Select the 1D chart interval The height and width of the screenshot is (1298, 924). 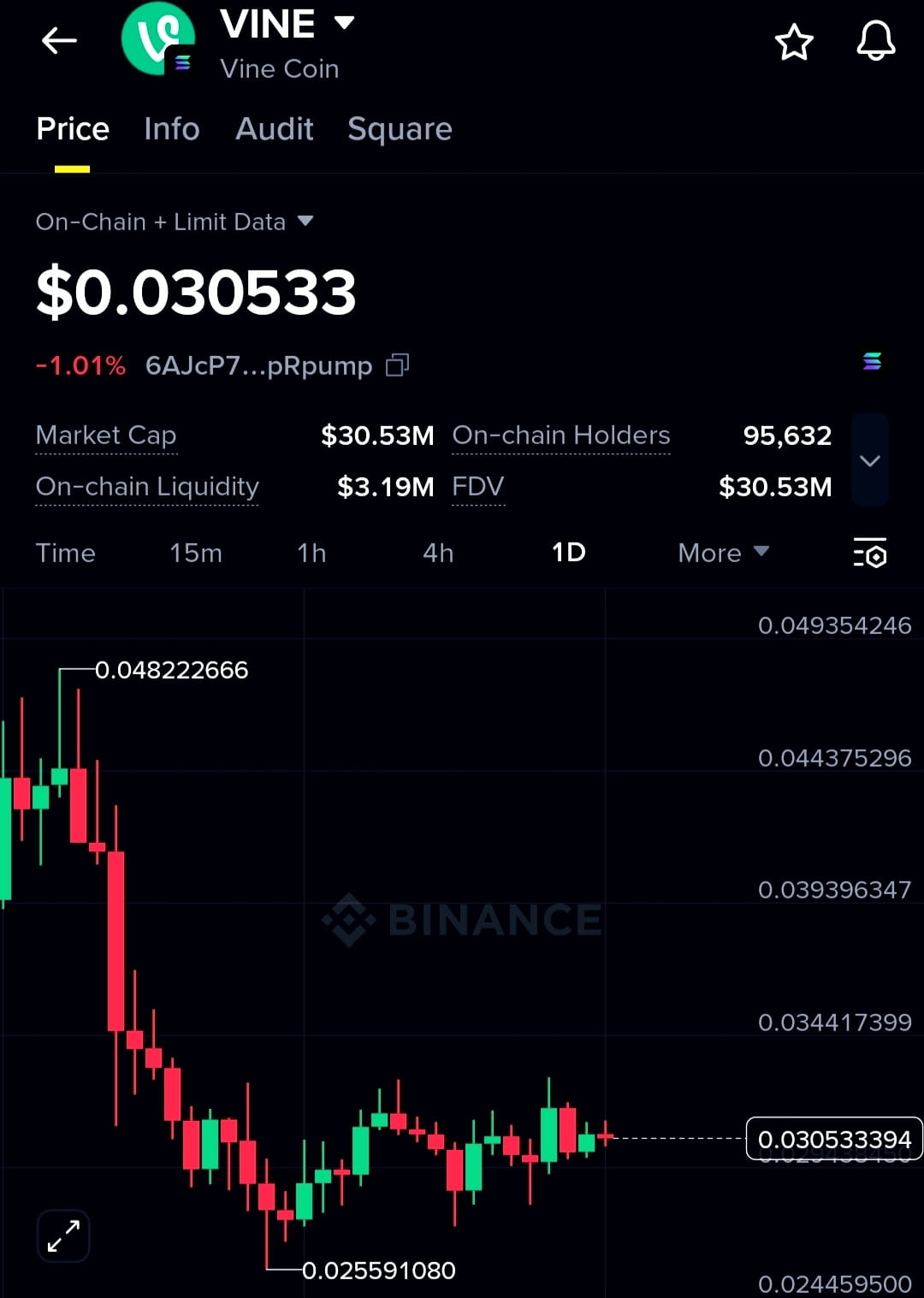568,553
